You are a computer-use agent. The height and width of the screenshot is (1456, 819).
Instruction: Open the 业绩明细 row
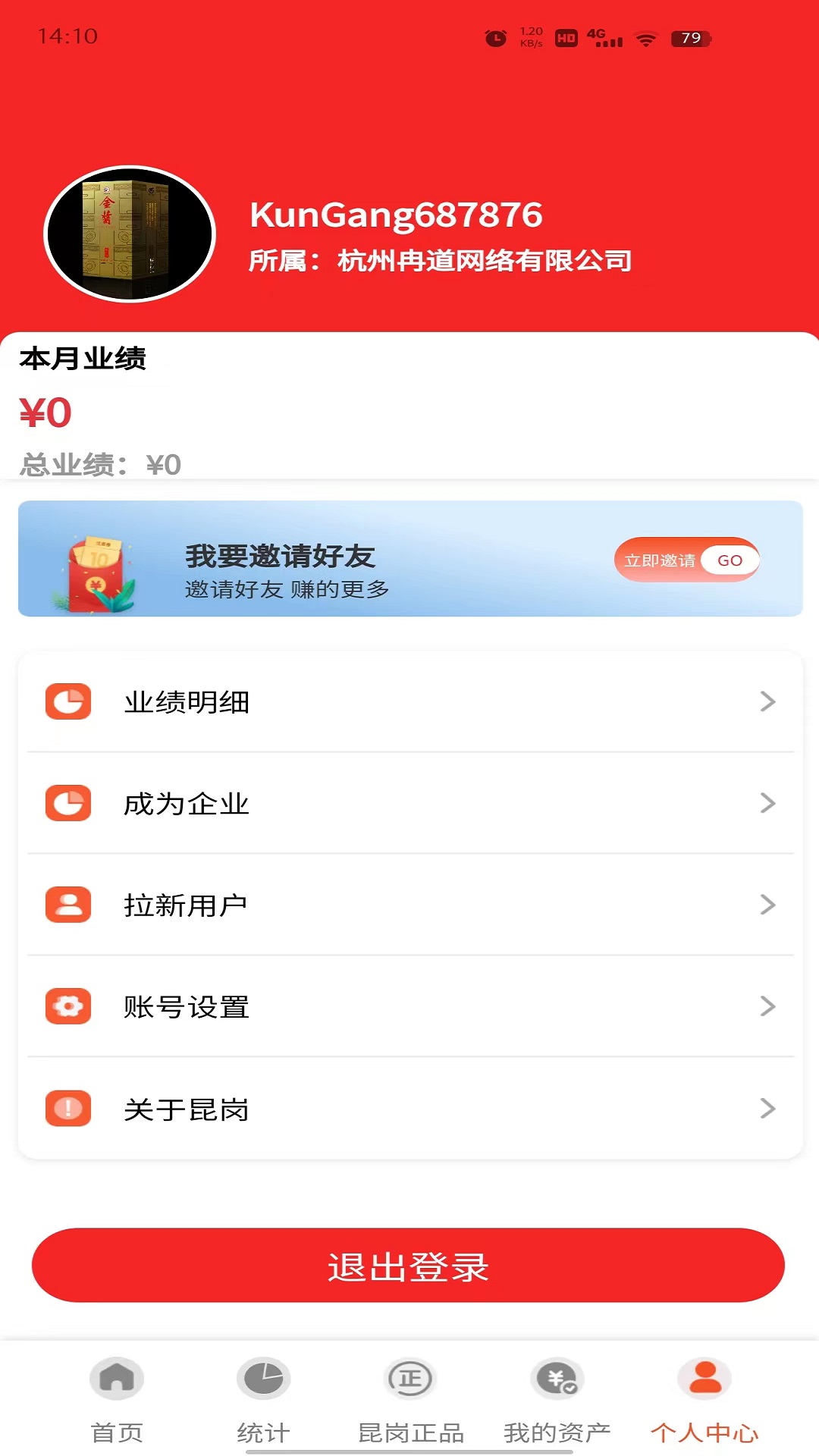click(409, 702)
